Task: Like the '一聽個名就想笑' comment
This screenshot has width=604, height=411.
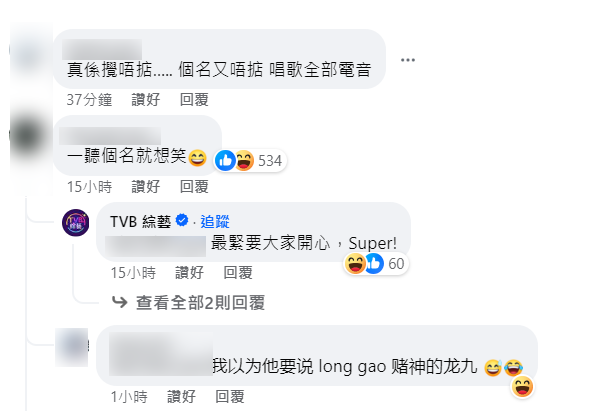Action: point(146,186)
